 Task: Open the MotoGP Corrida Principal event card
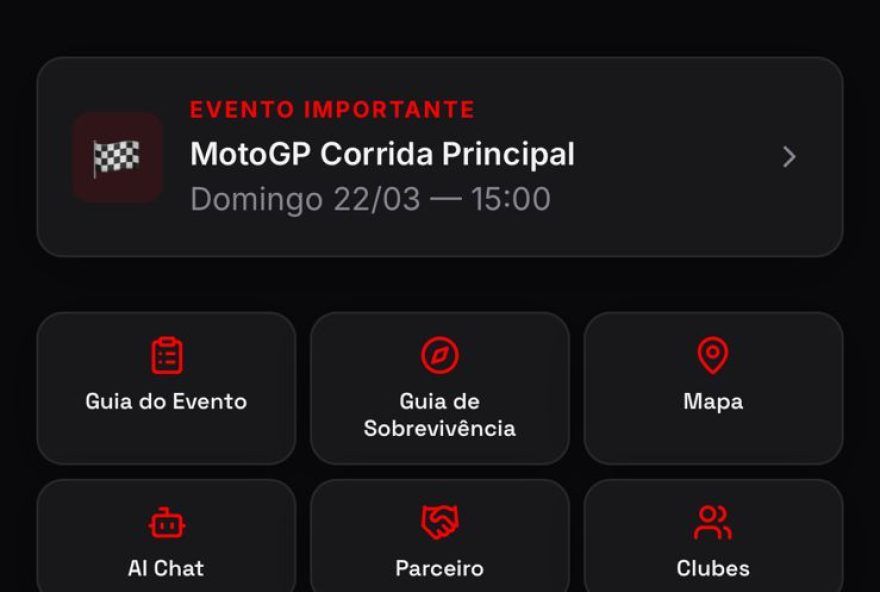click(440, 157)
